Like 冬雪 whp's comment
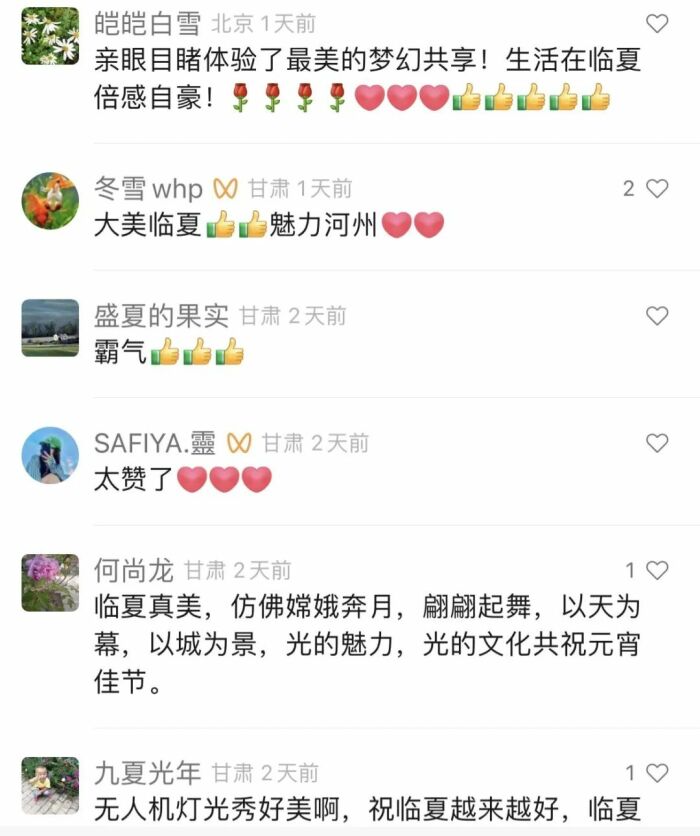The image size is (700, 836). (x=657, y=188)
